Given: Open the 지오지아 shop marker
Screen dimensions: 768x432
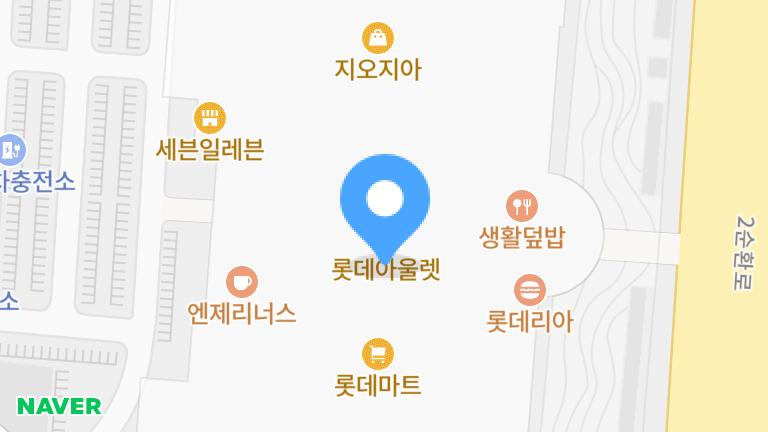Looking at the screenshot, I should (378, 39).
